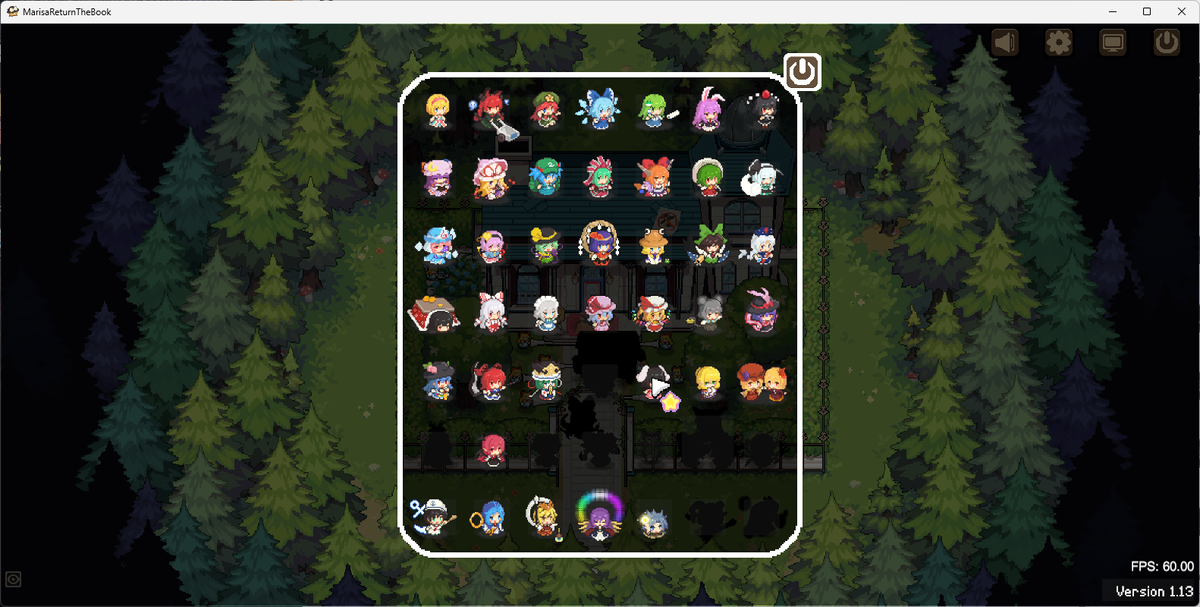The image size is (1200, 607).
Task: Choose the grey mouse girl Nazrin
Action: pos(708,314)
